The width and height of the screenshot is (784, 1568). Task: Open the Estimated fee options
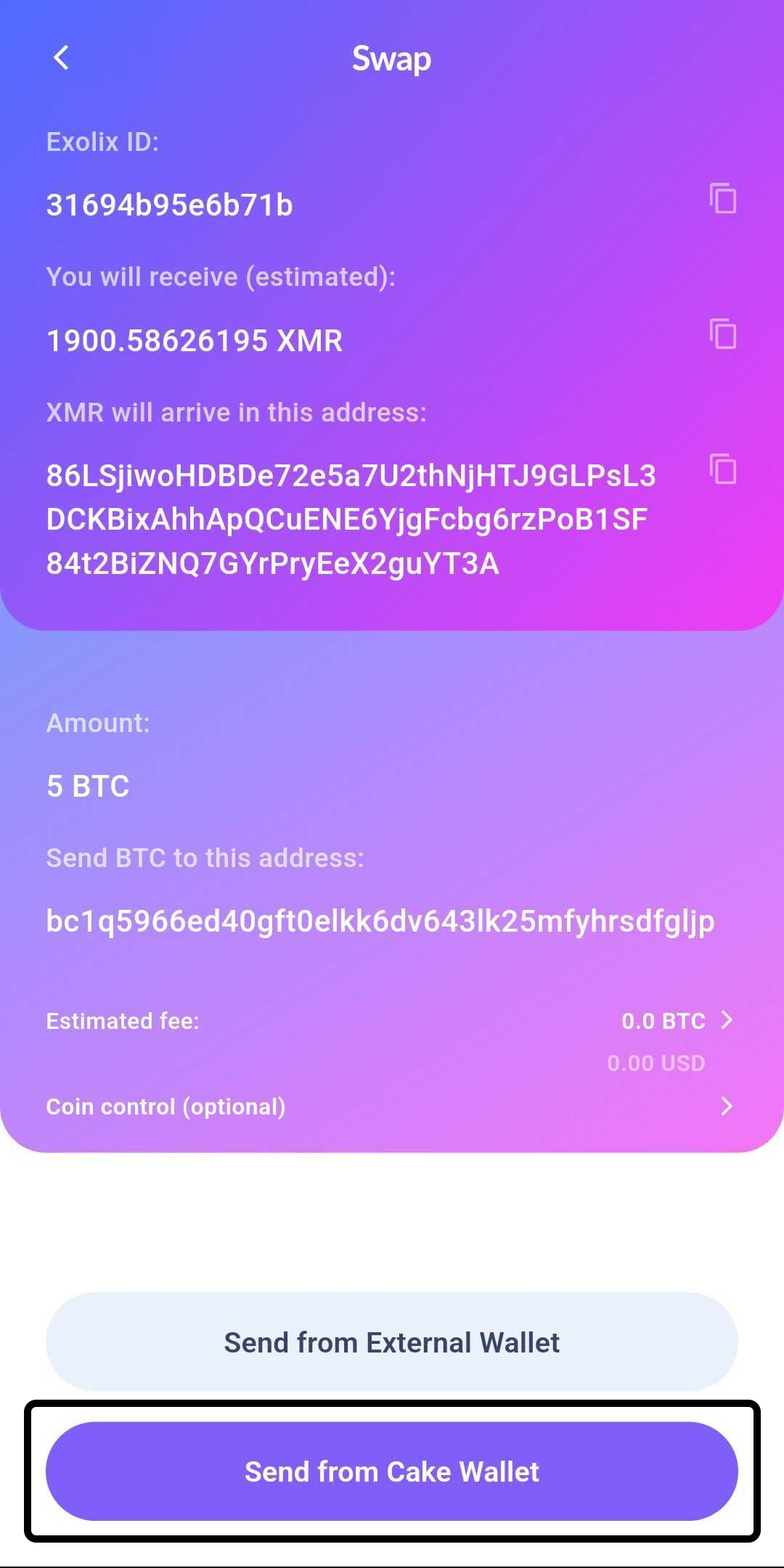click(391, 1021)
